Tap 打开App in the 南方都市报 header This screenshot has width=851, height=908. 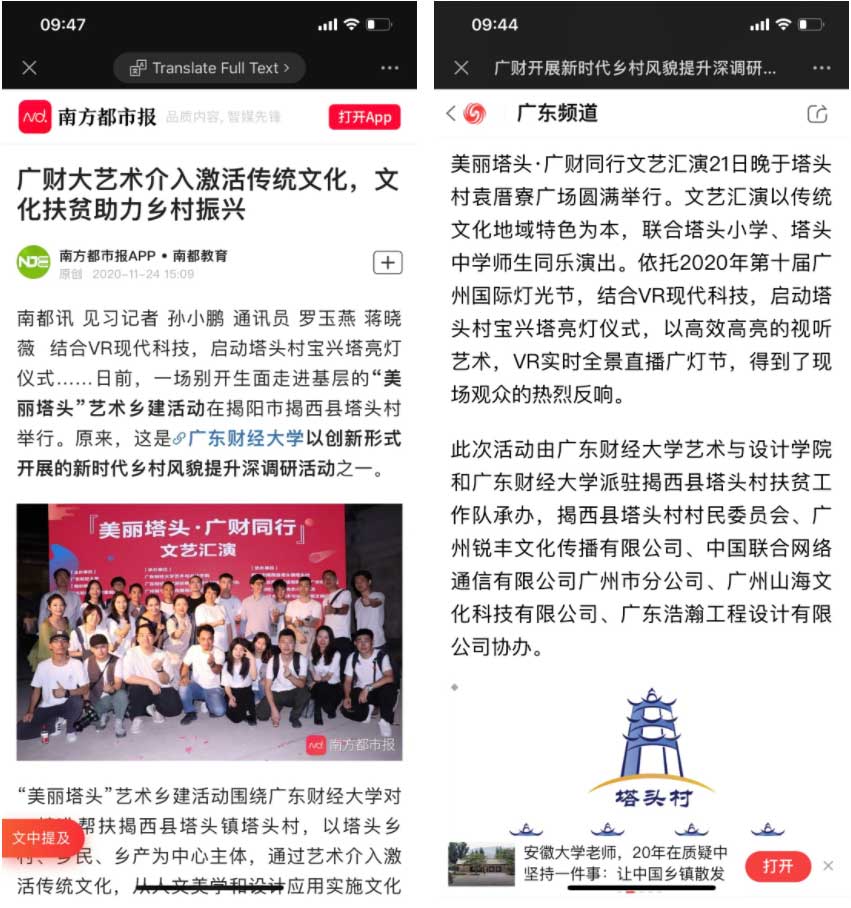[x=364, y=117]
